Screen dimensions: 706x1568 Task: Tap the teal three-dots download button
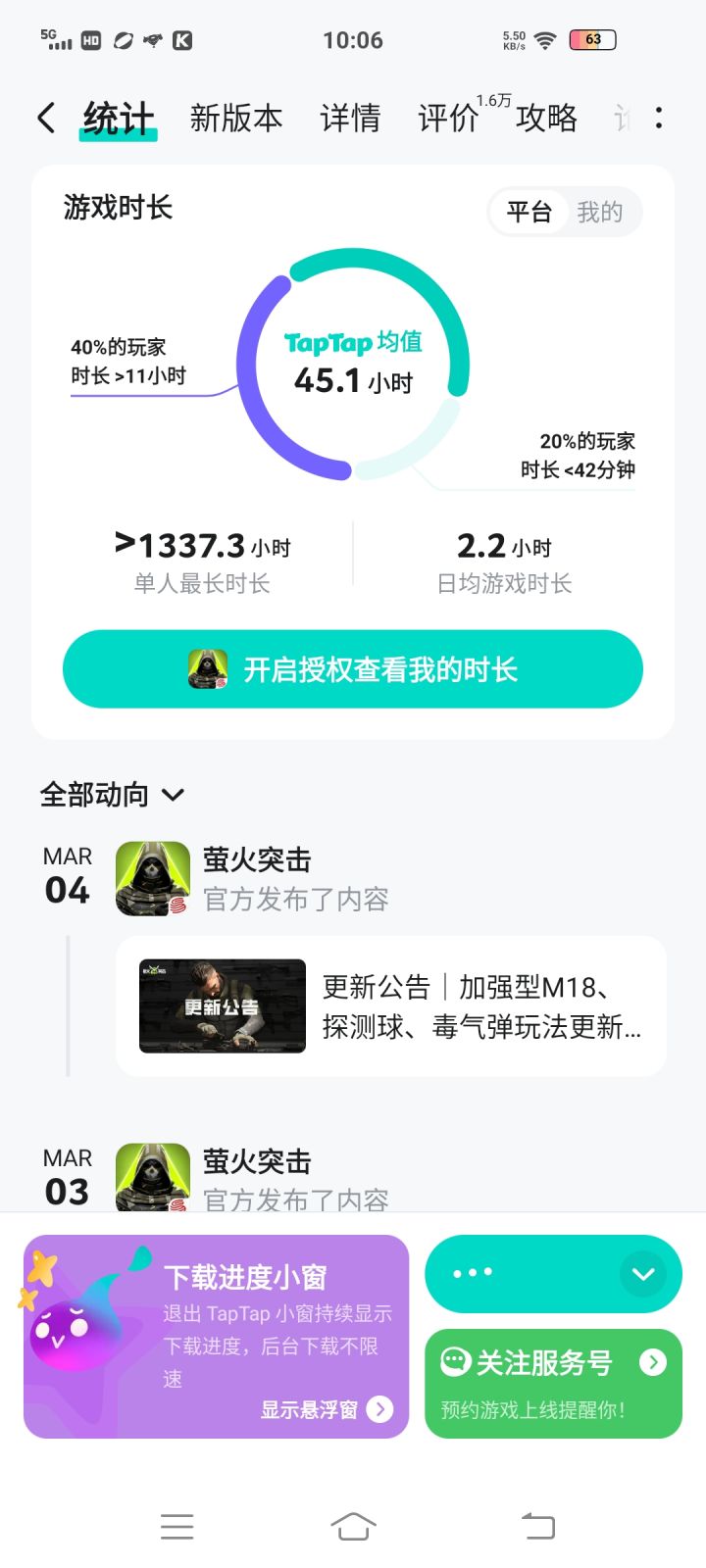[510, 1273]
